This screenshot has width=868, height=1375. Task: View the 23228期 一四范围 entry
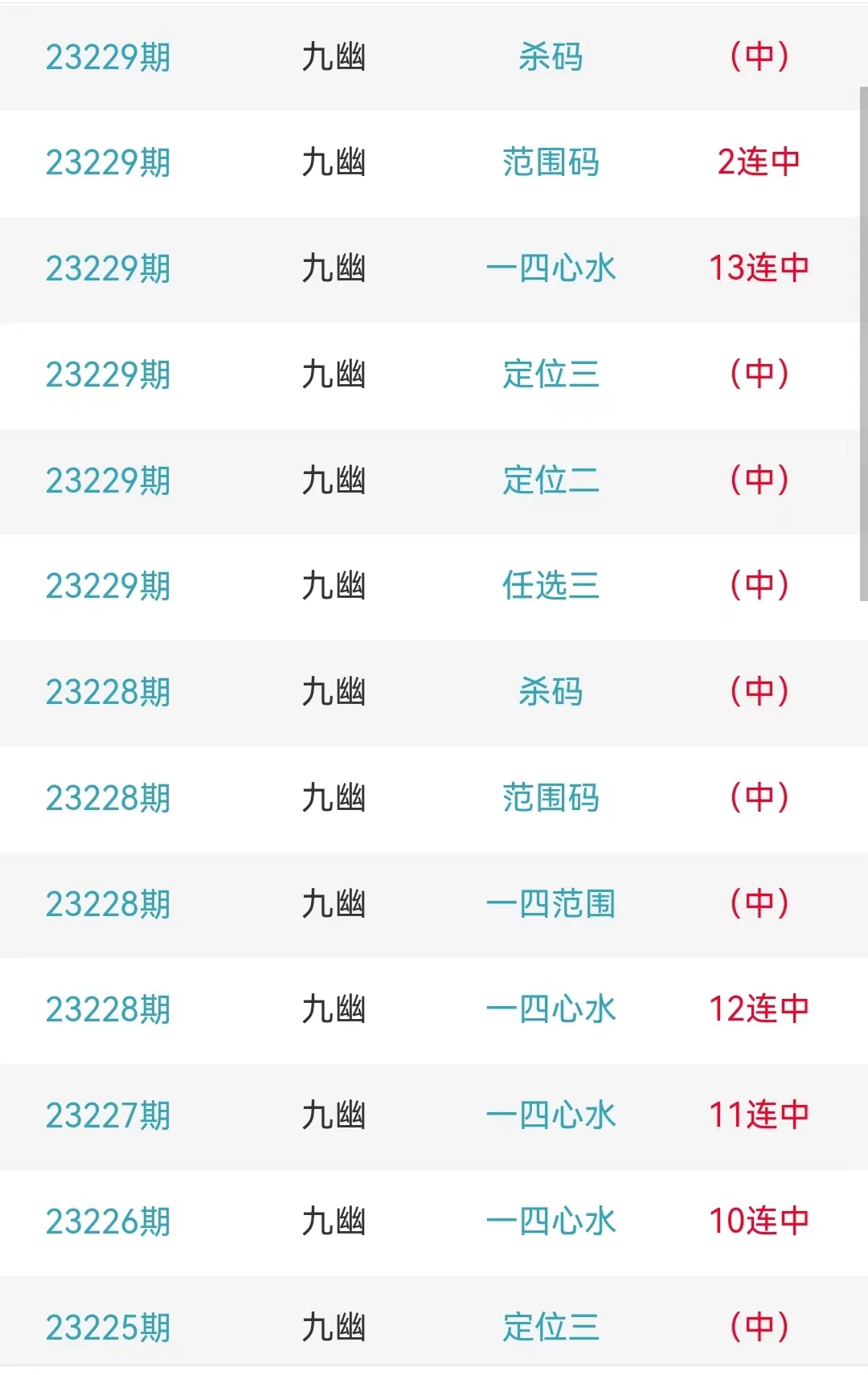click(x=551, y=904)
